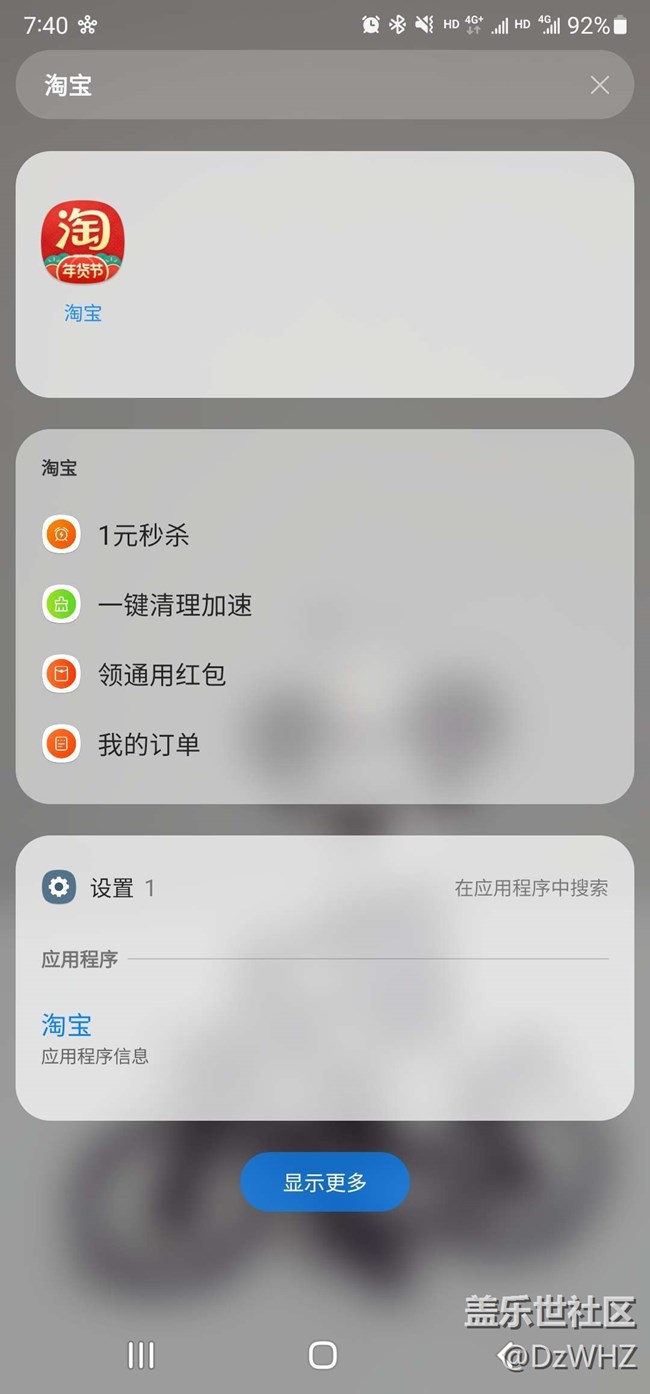Go to home screen via navigation bar
650x1394 pixels.
pyautogui.click(x=323, y=1355)
